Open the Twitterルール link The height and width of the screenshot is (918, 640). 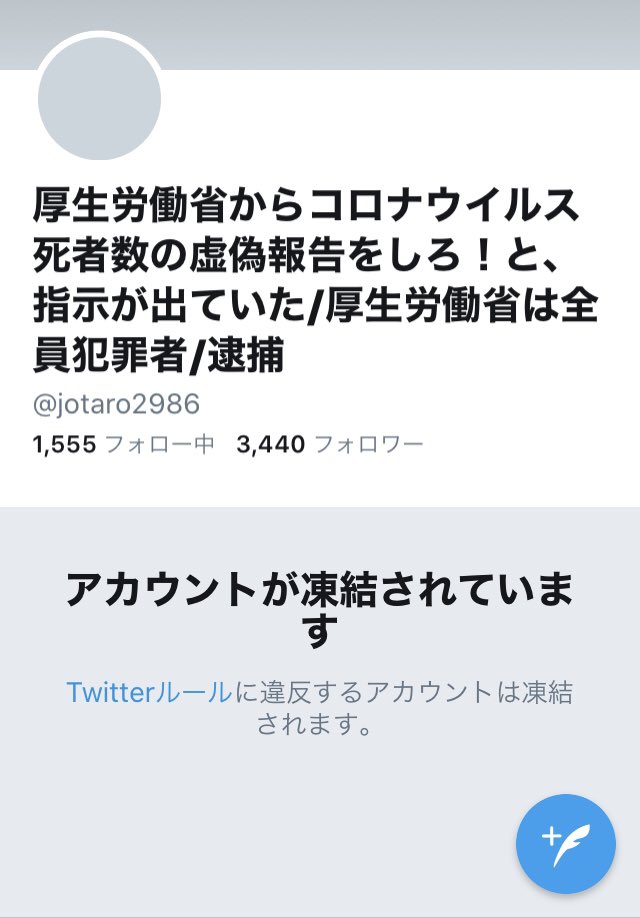tap(149, 692)
